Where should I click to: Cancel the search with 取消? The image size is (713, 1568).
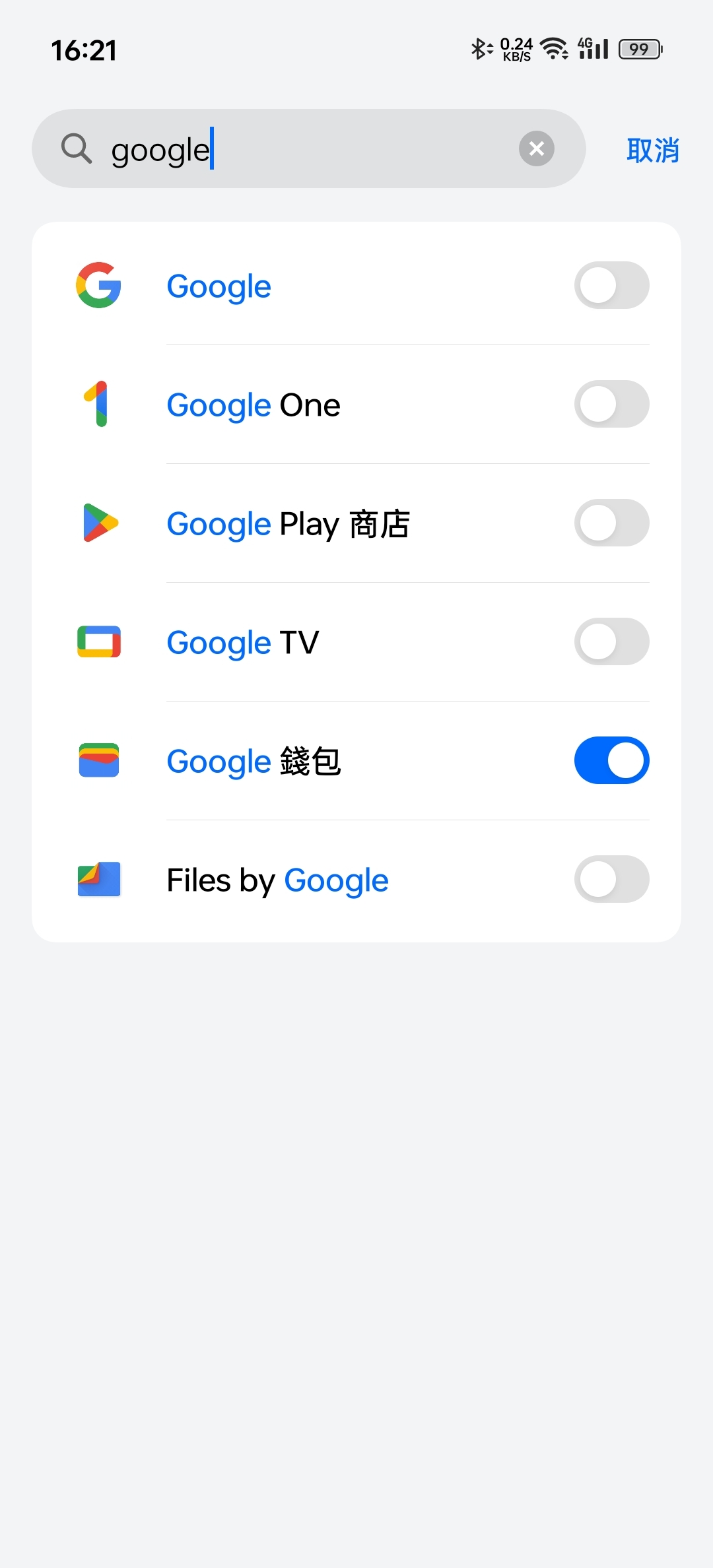coord(652,150)
